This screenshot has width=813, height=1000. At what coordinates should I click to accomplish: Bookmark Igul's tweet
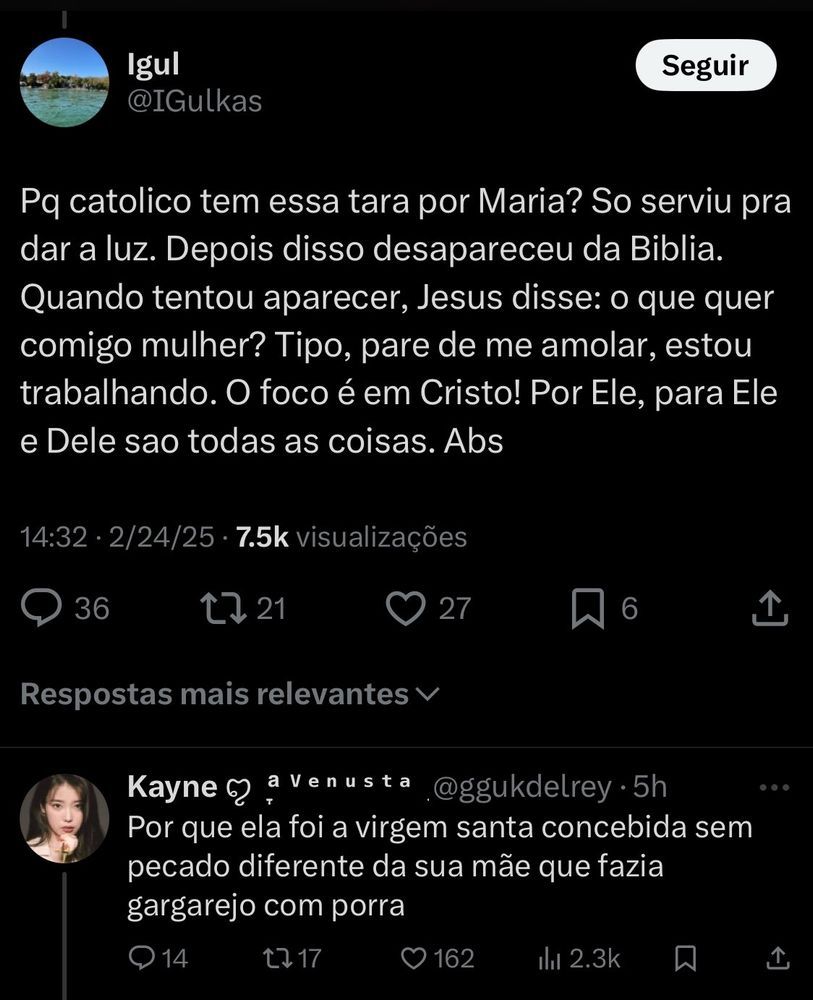pyautogui.click(x=588, y=608)
